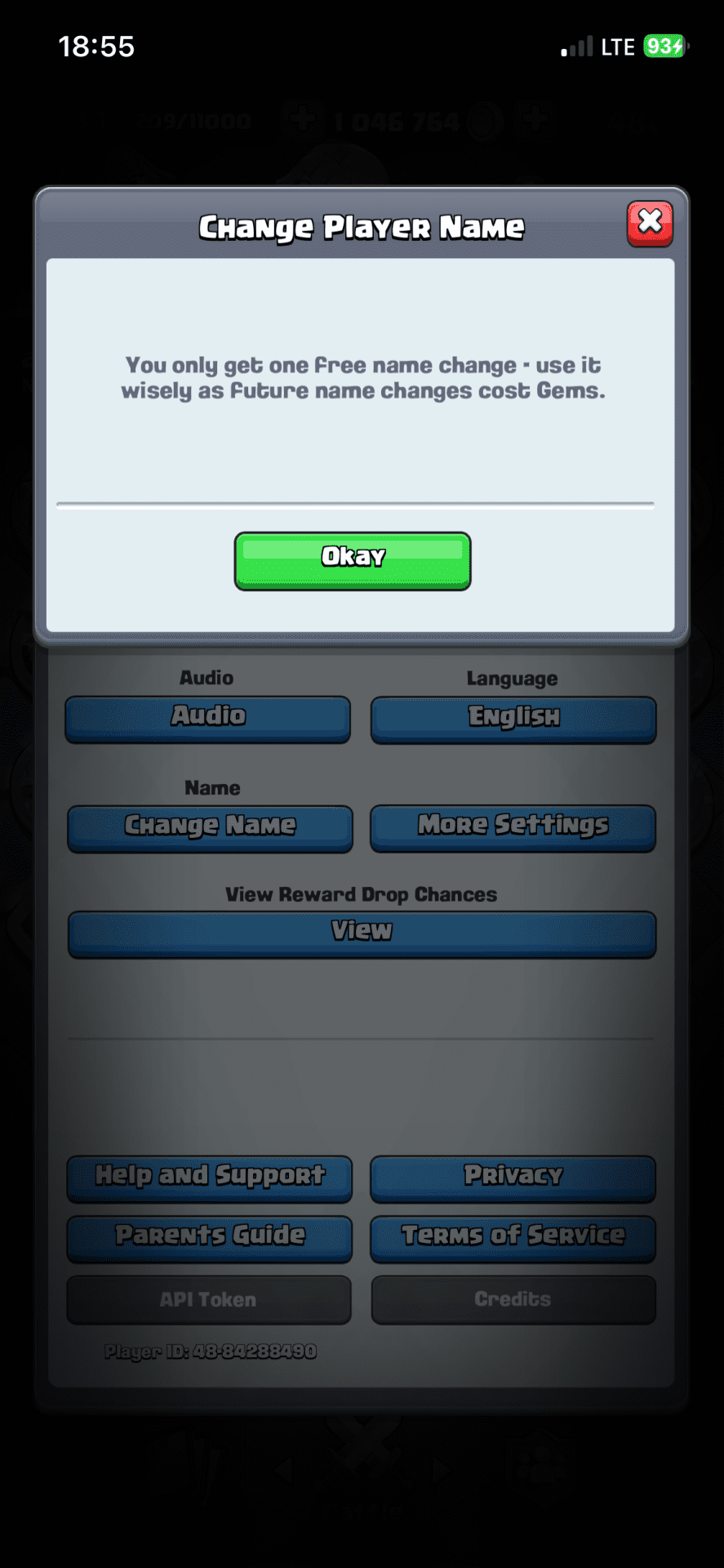Confirm with the green Okay button

pos(353,560)
